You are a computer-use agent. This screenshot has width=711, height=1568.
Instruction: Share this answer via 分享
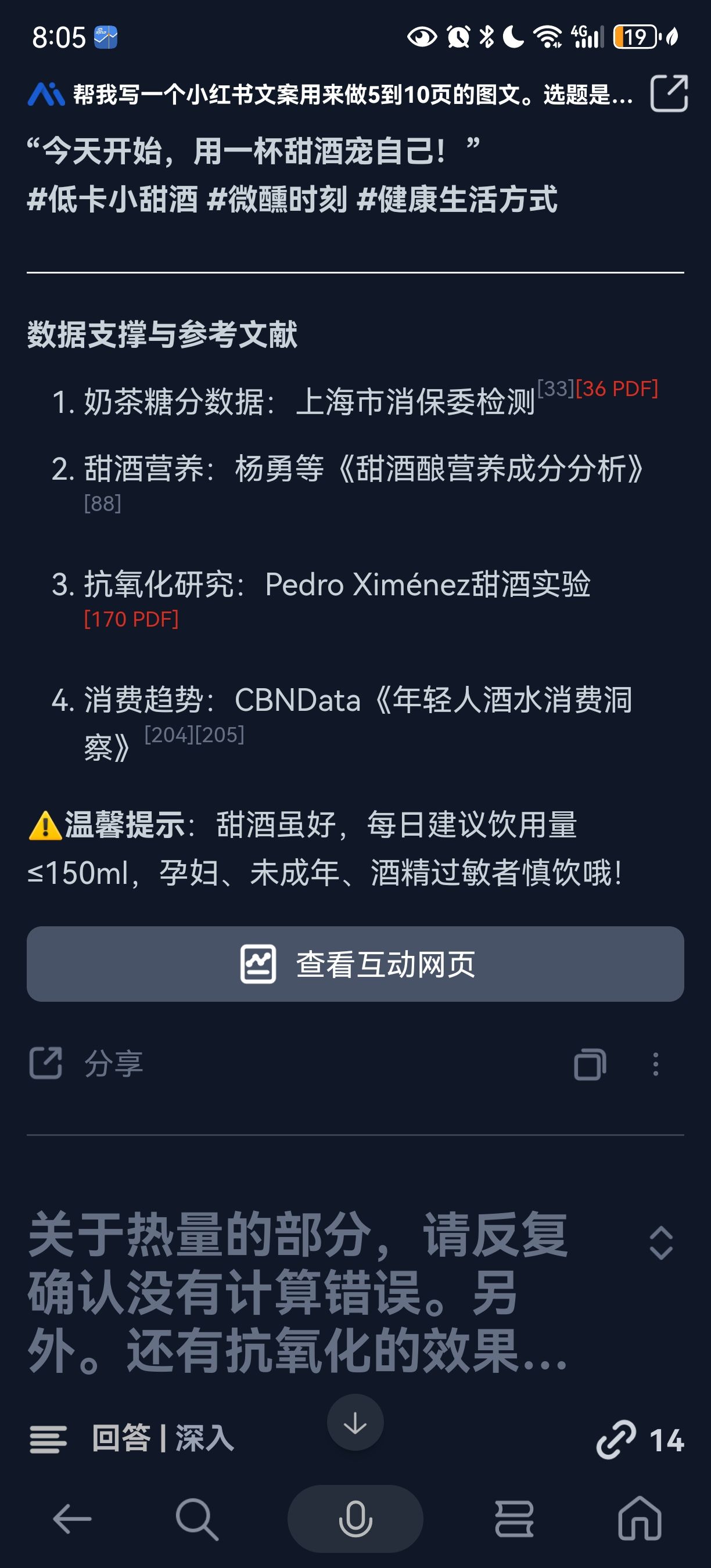click(86, 1063)
